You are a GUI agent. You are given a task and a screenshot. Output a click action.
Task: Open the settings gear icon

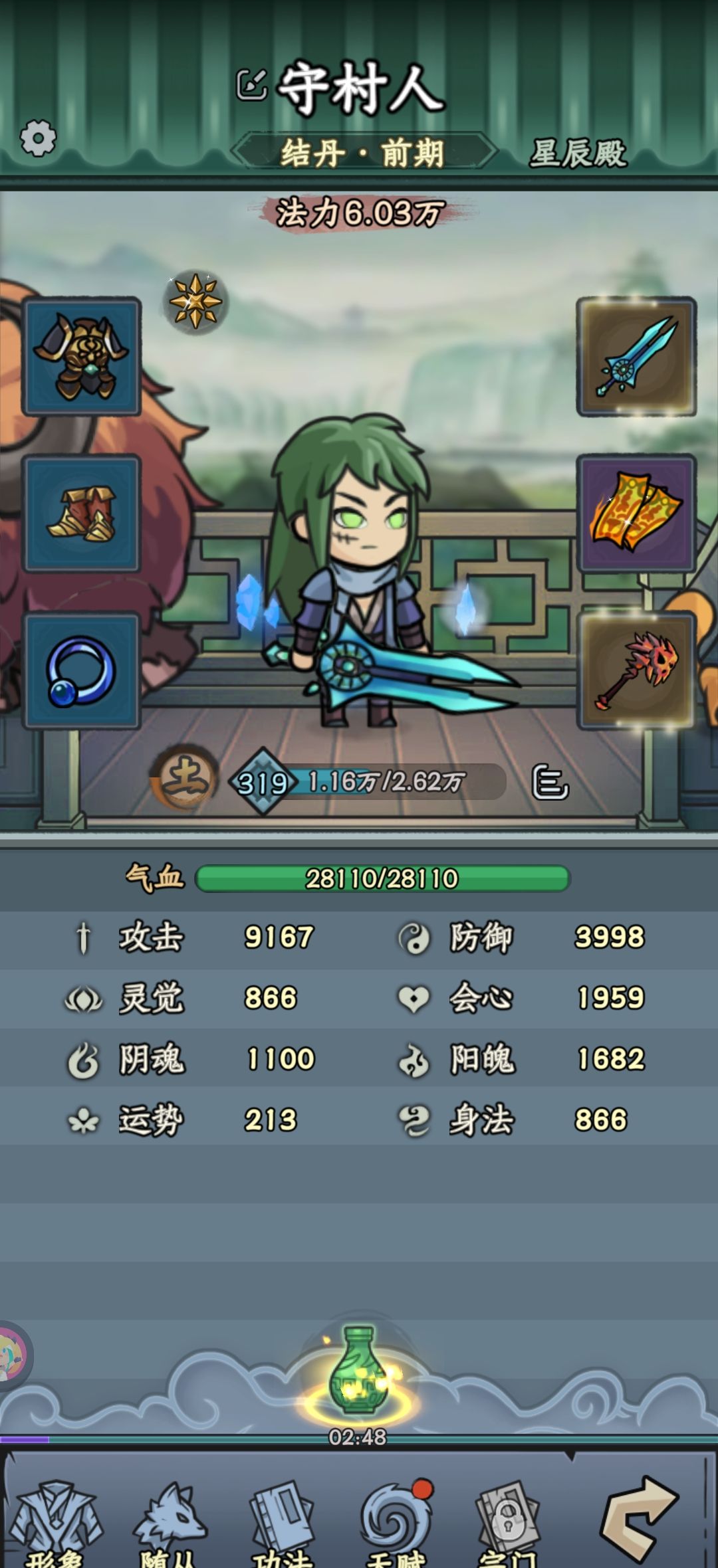coord(38,138)
